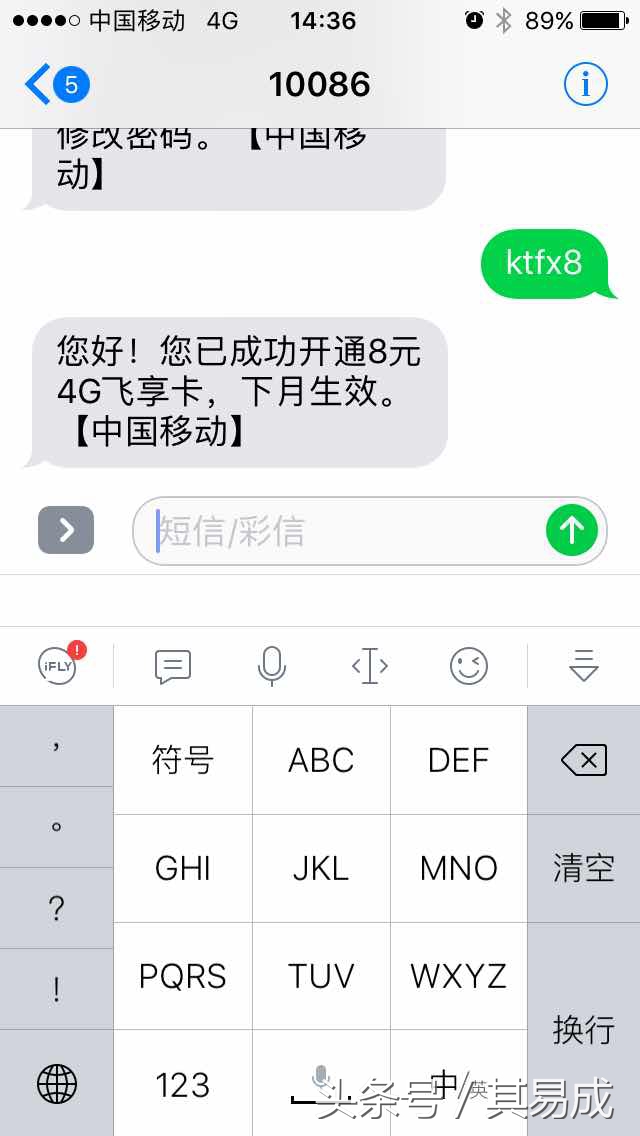
Task: Tap the MNO key
Action: point(459,868)
